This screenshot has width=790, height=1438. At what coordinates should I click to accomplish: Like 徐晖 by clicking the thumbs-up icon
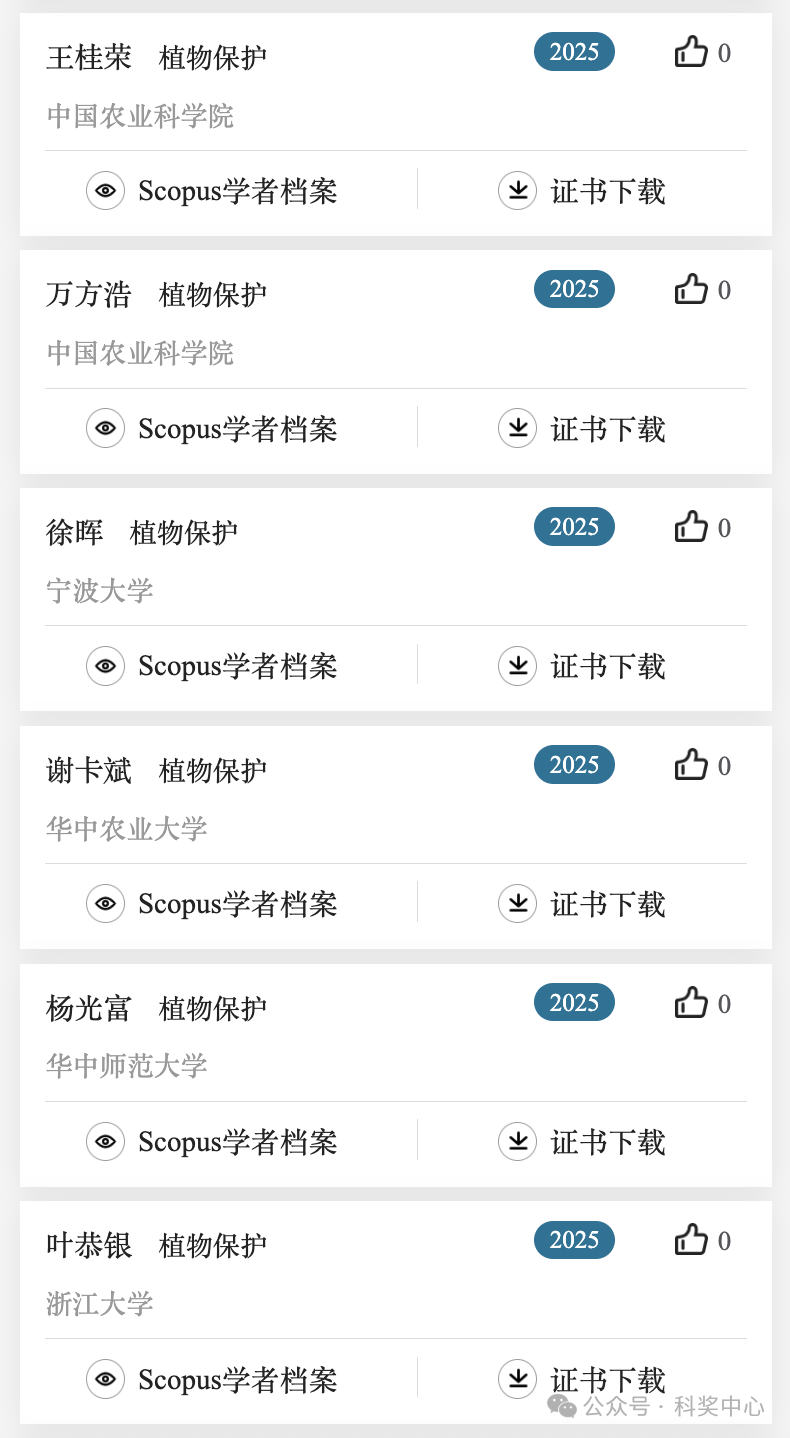point(691,527)
